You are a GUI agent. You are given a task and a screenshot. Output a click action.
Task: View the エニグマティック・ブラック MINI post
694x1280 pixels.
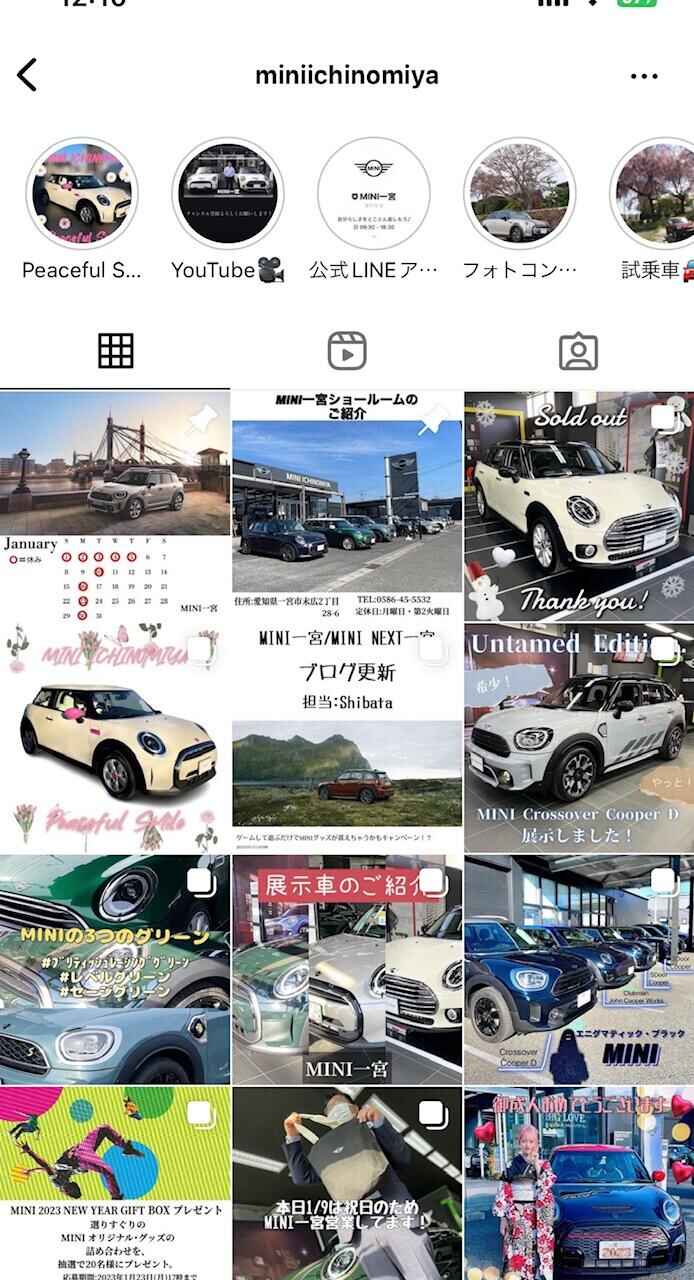(579, 970)
